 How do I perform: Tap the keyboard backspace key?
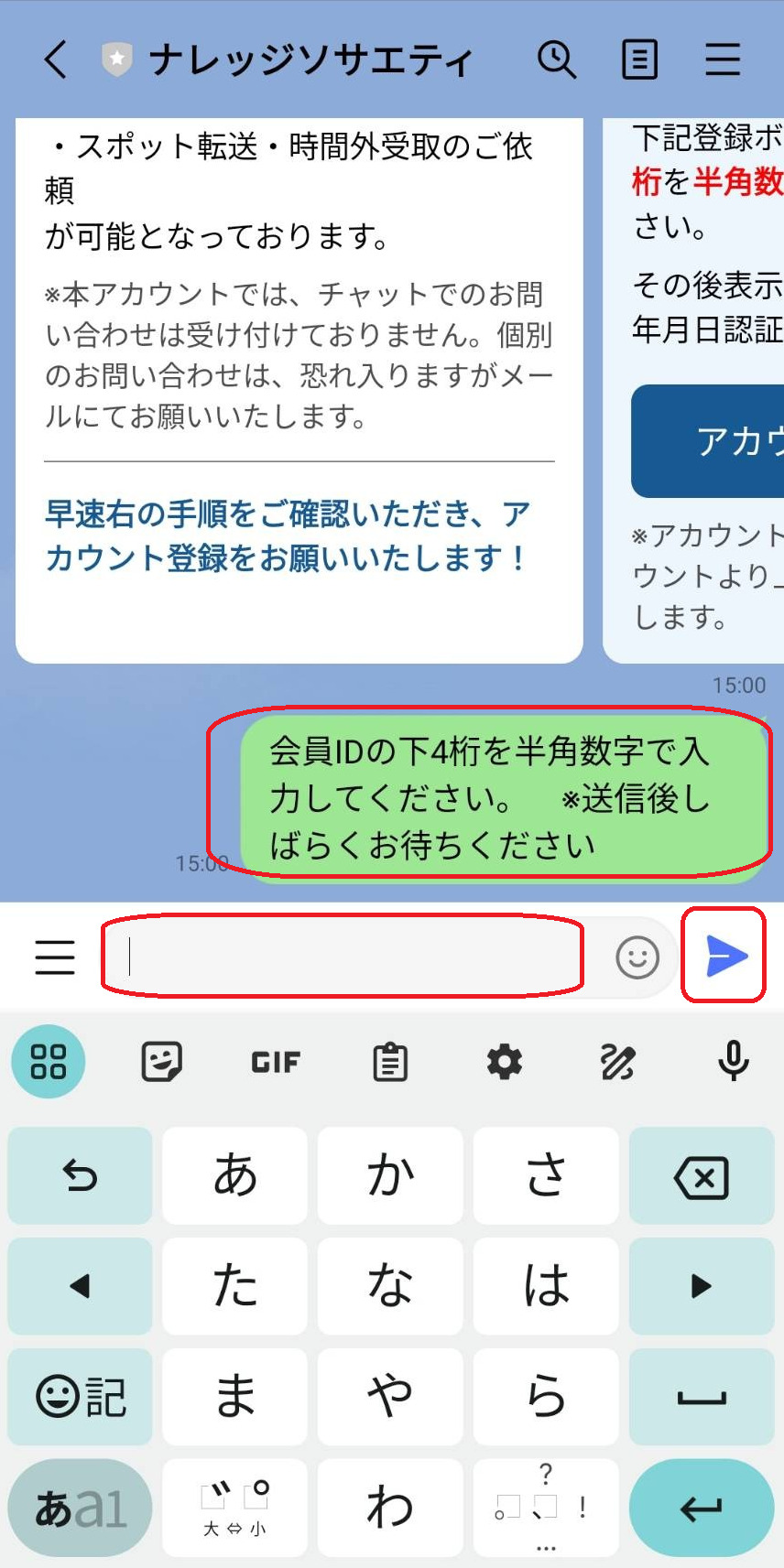click(x=701, y=1176)
